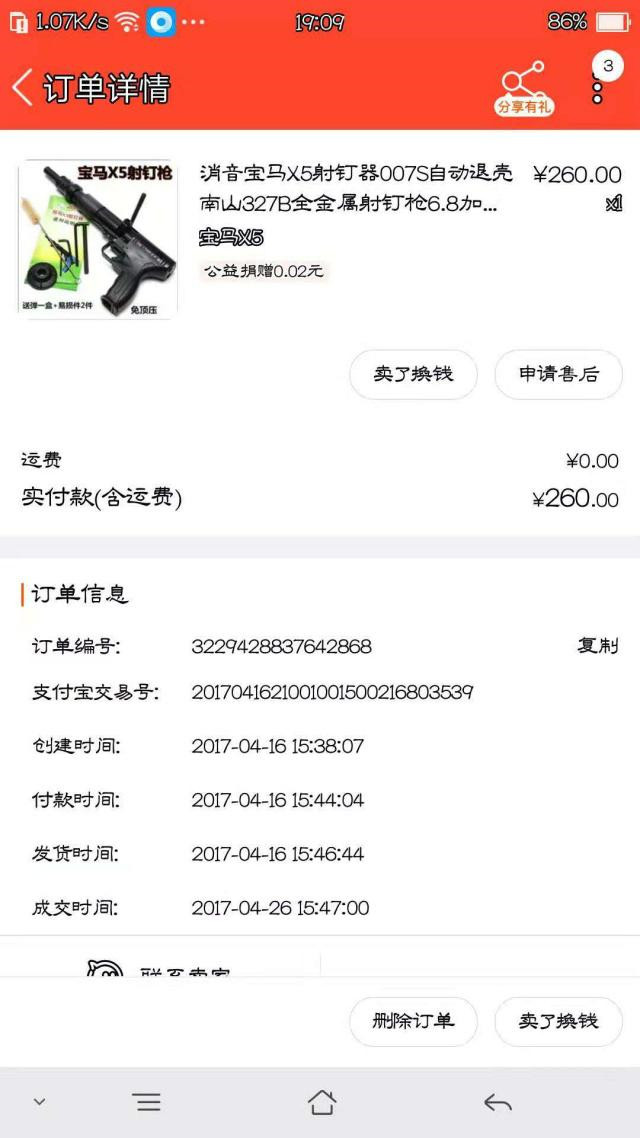Screen dimensions: 640x1138
Task: Tap 删除订单 button
Action: click(x=414, y=1022)
